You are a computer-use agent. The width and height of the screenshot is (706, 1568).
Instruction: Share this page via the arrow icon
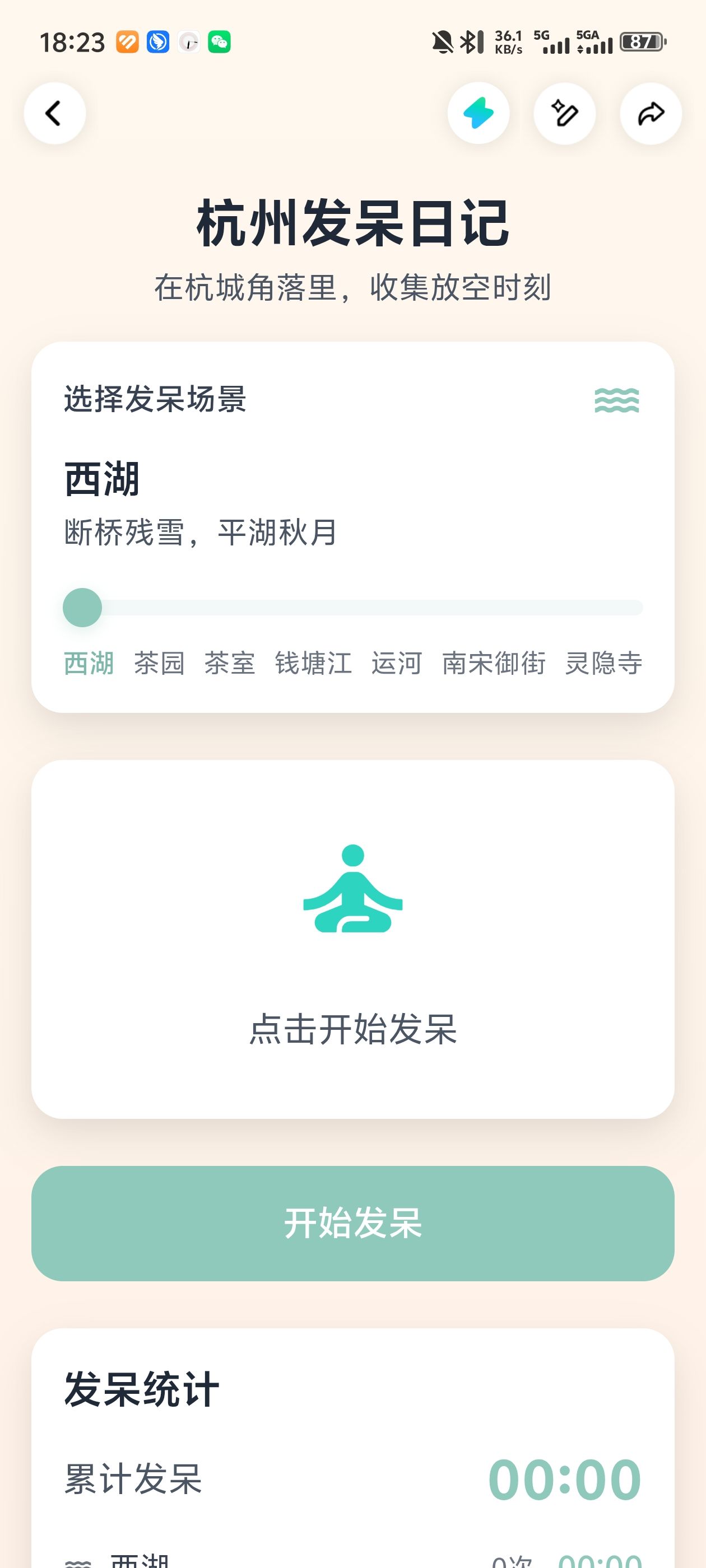pyautogui.click(x=651, y=113)
